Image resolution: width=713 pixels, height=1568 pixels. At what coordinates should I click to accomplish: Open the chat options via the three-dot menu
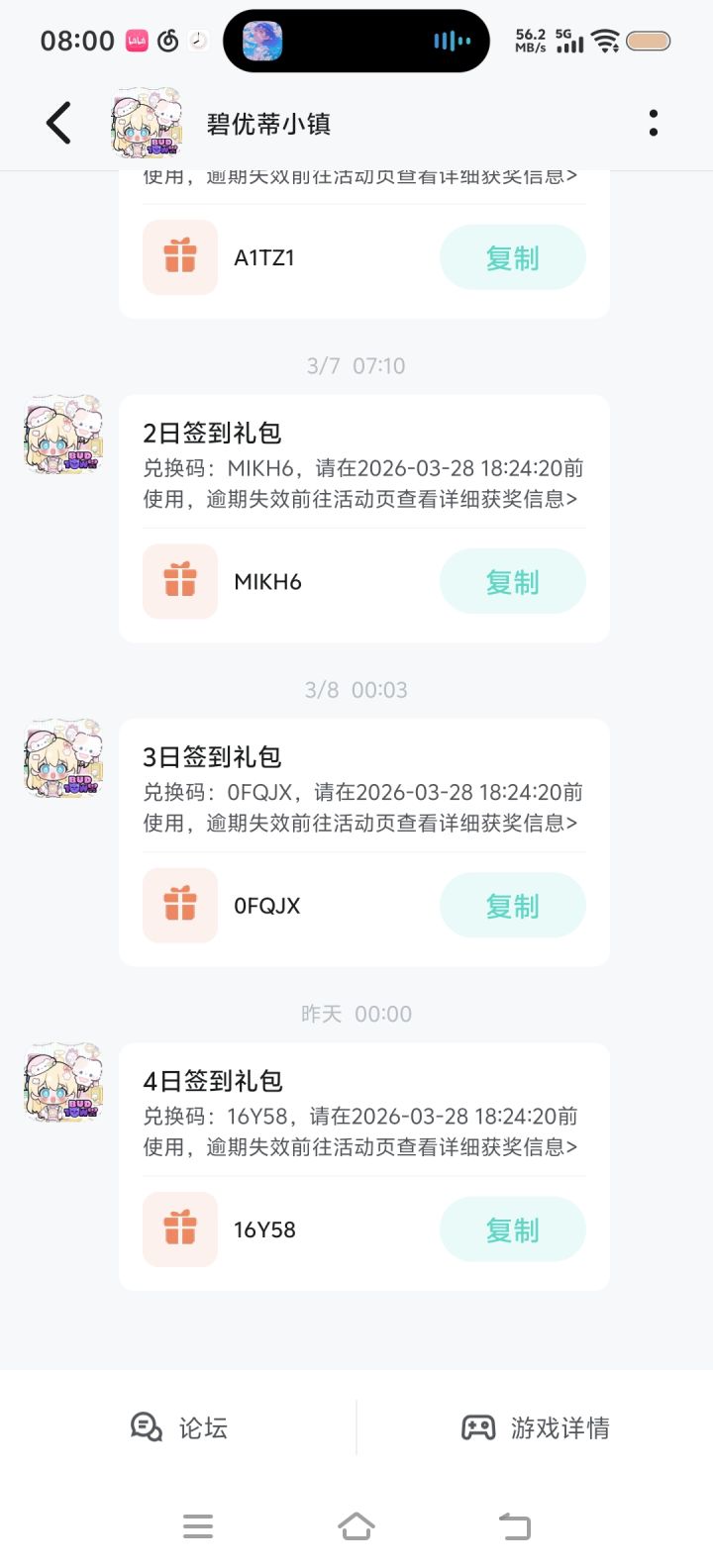tap(653, 121)
